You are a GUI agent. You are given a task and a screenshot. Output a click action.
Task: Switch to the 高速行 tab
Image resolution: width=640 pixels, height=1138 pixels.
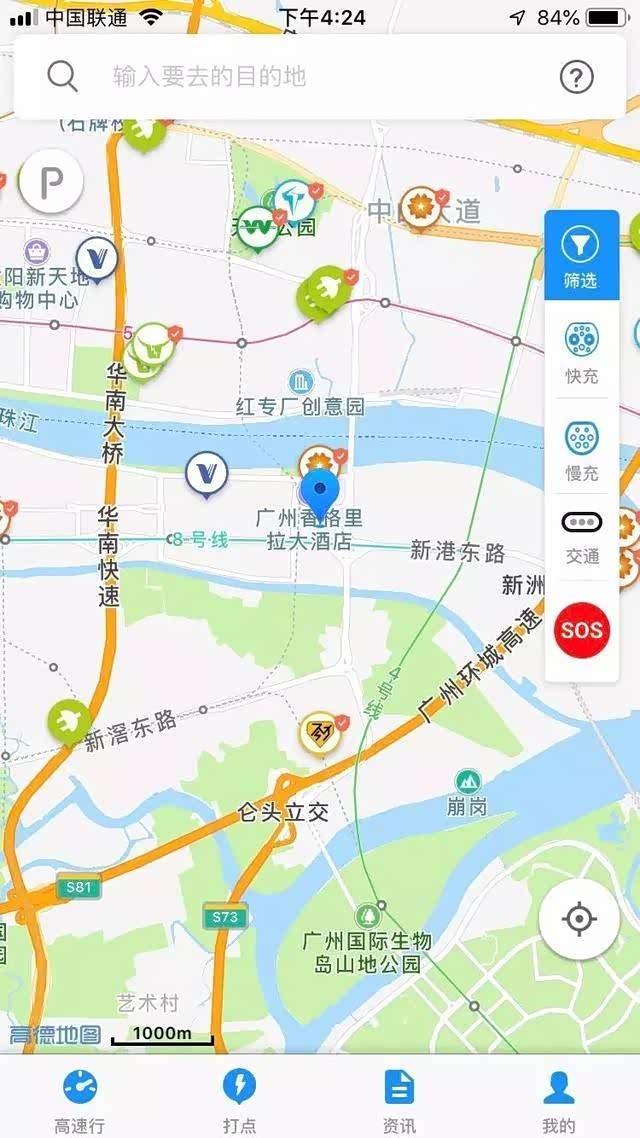[79, 1099]
